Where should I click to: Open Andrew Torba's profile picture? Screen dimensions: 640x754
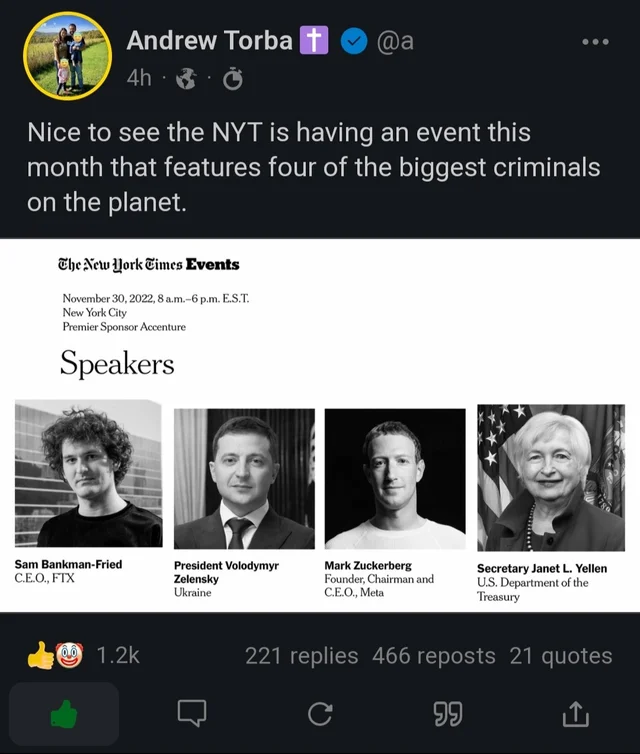[67, 57]
